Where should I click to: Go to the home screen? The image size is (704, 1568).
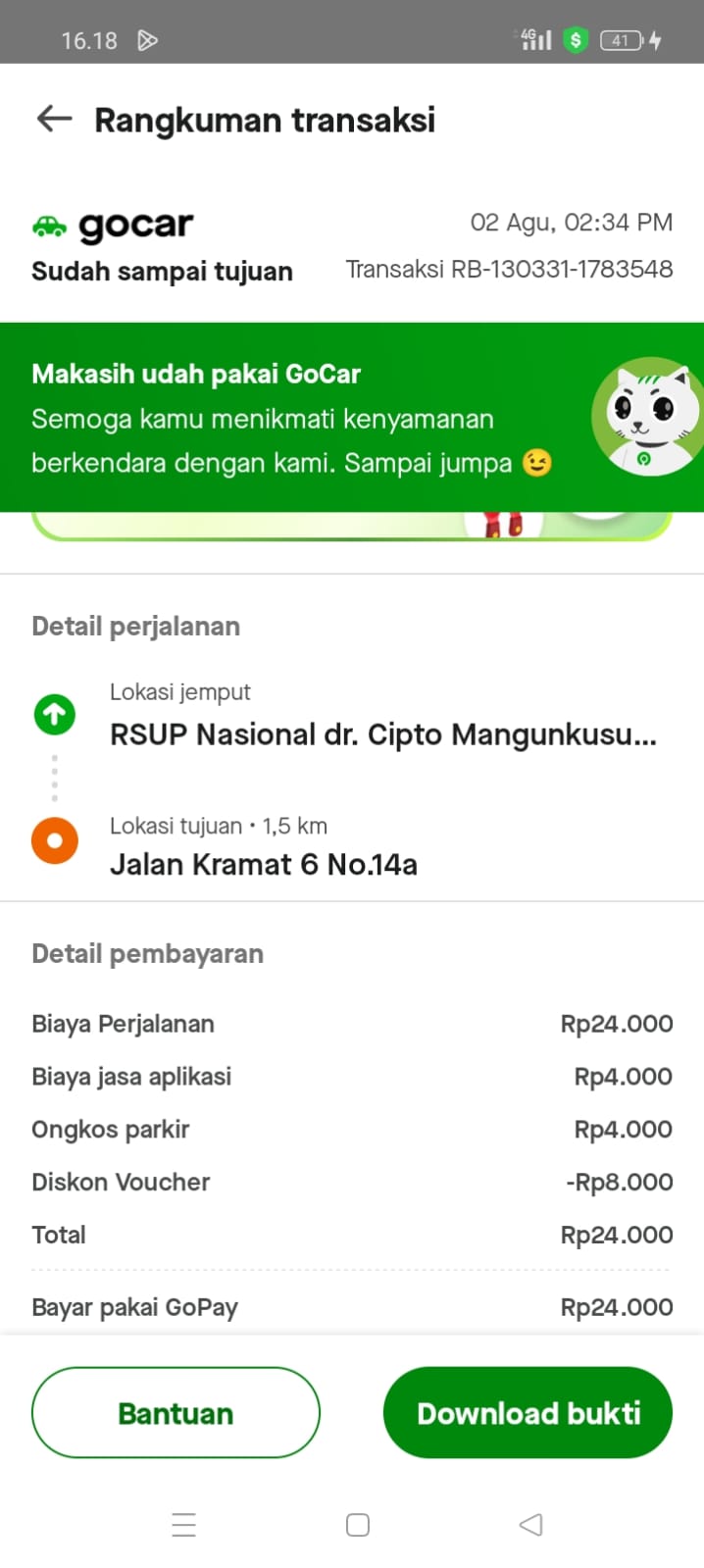click(358, 1525)
